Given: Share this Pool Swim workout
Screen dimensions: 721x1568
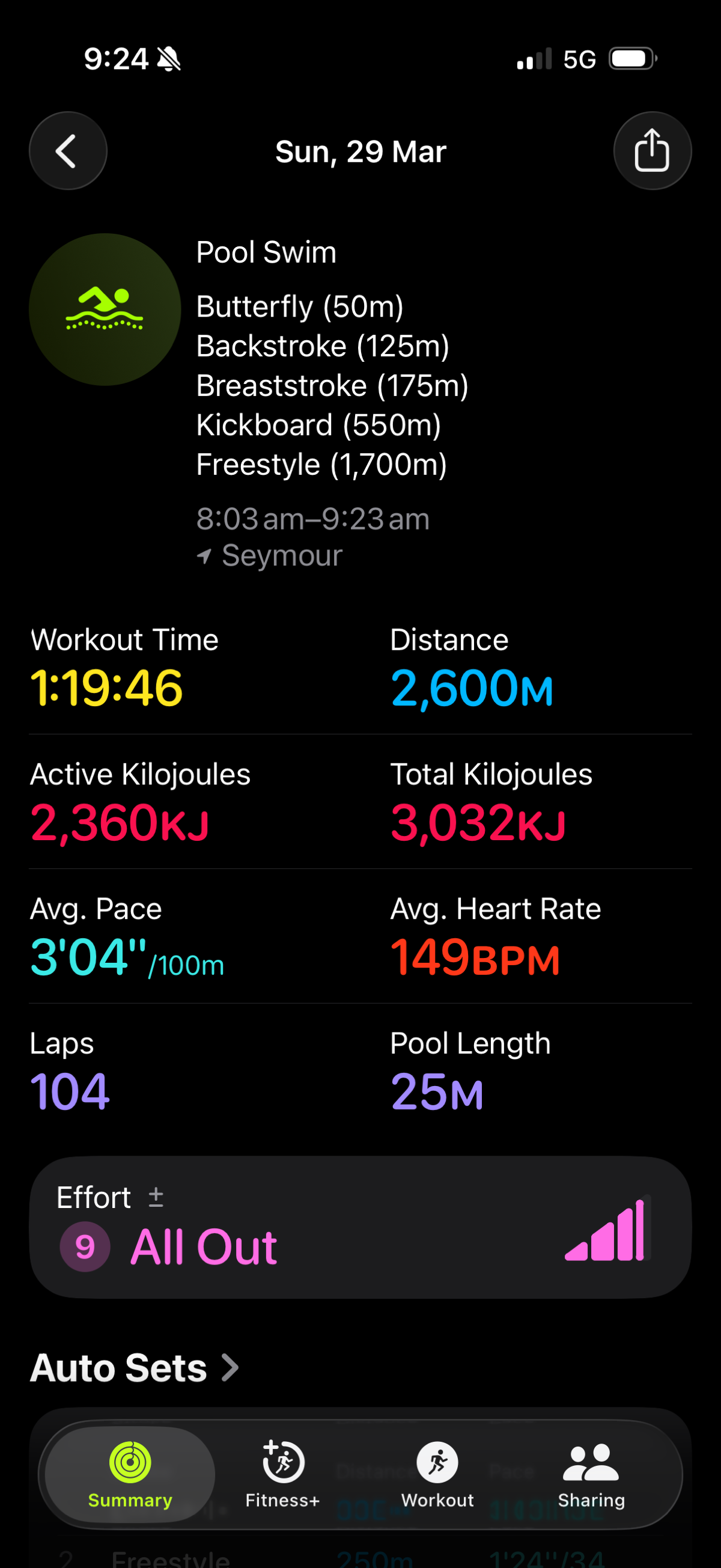Looking at the screenshot, I should click(x=652, y=151).
